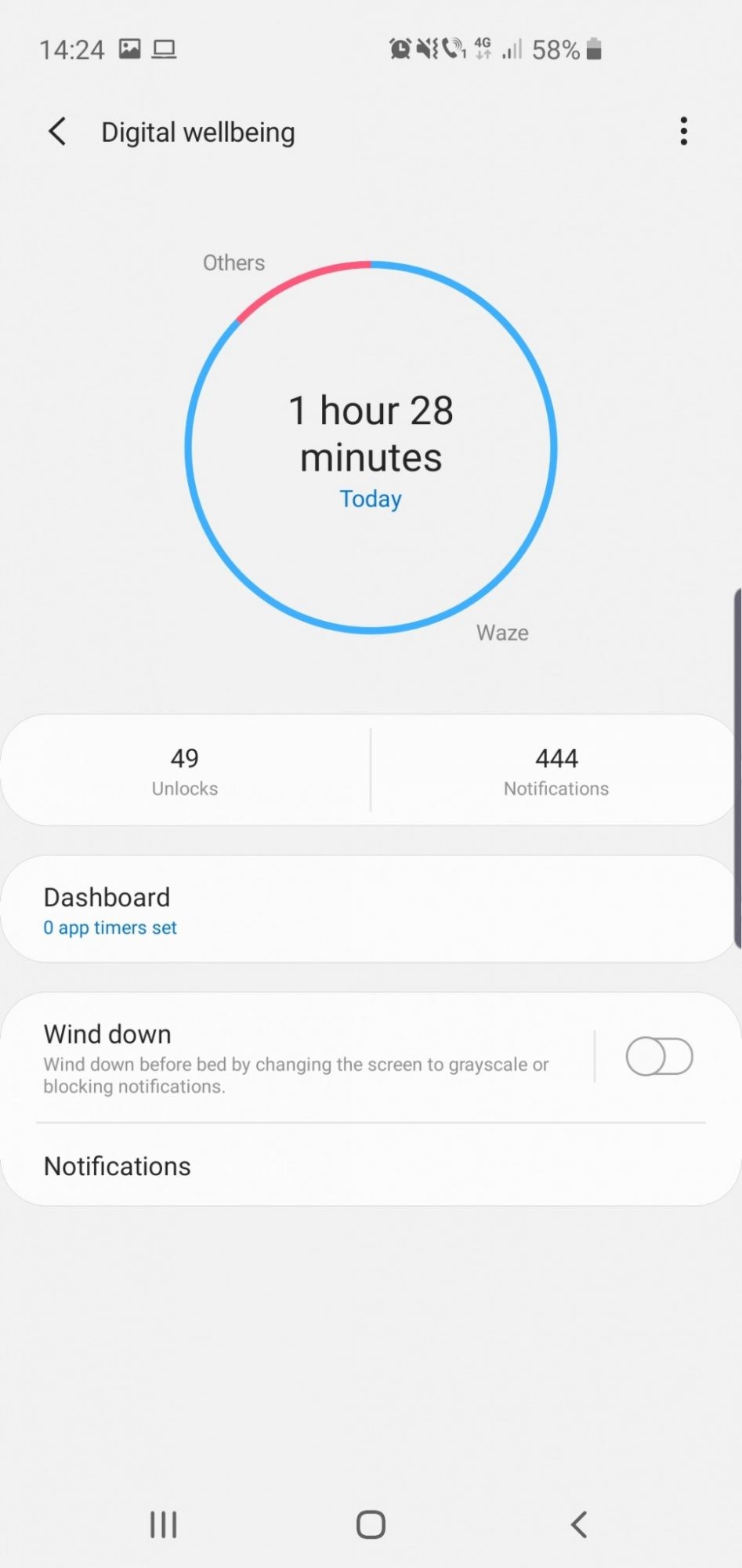Viewport: 742px width, 1568px height.
Task: Open today's screen time usage chart
Action: (x=371, y=447)
